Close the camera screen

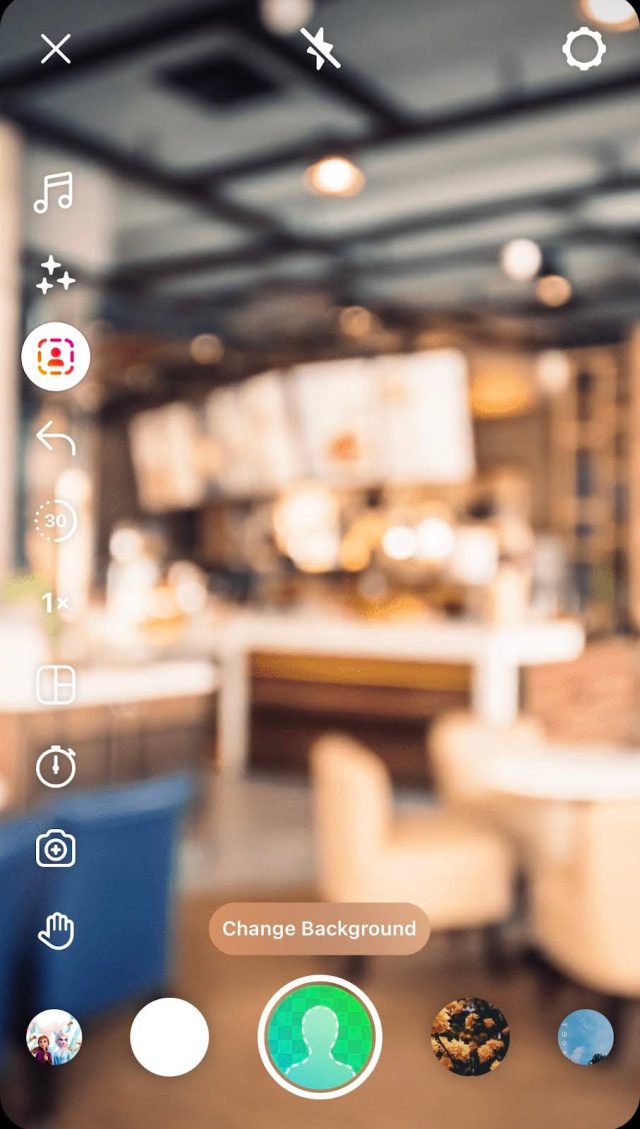56,48
